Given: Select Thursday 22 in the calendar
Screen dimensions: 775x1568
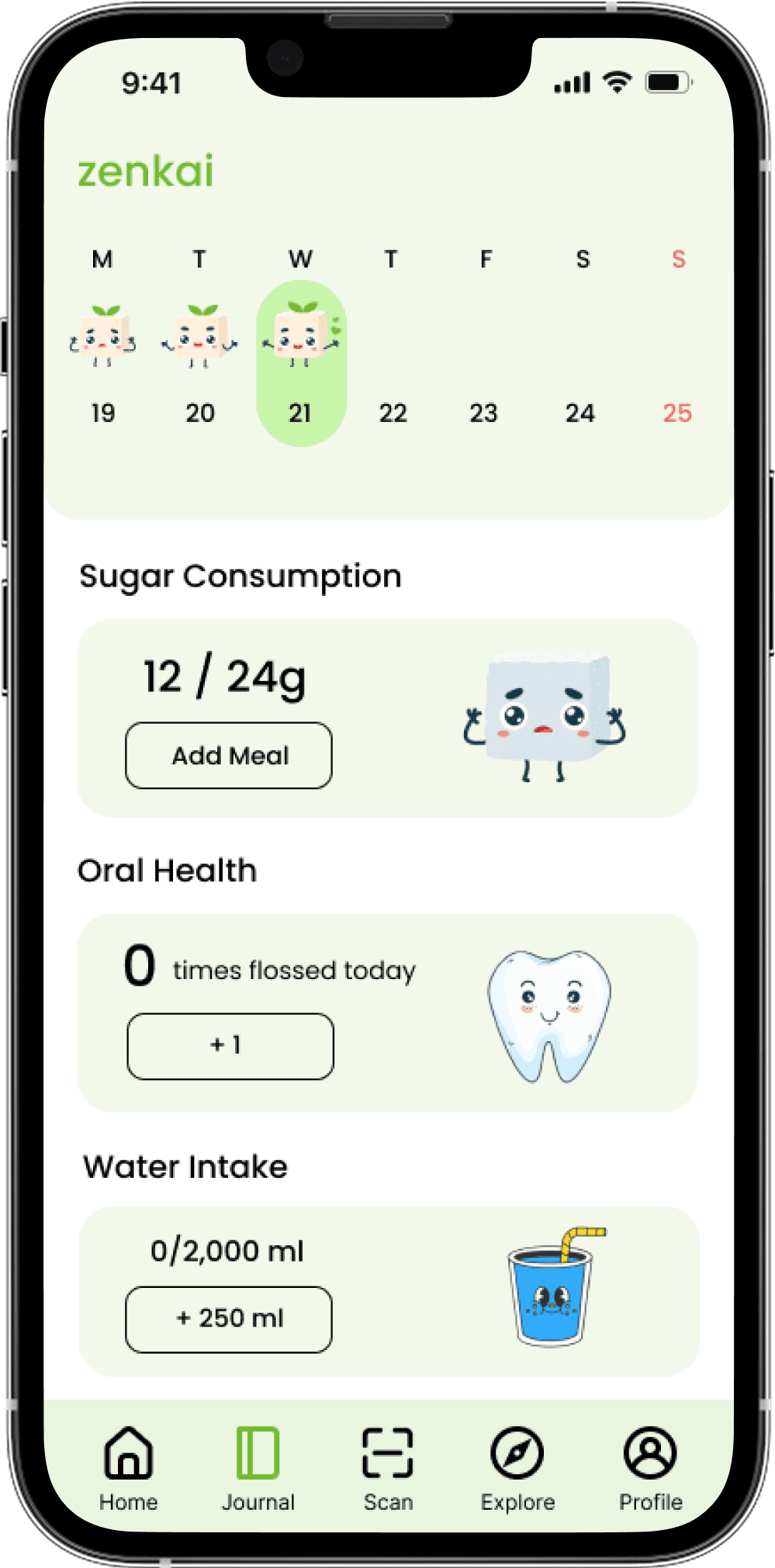Looking at the screenshot, I should tap(393, 412).
